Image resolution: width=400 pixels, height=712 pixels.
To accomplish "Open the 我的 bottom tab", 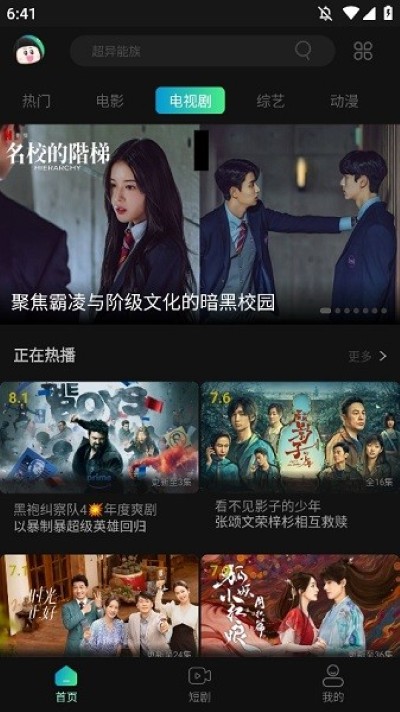I will coord(333,685).
